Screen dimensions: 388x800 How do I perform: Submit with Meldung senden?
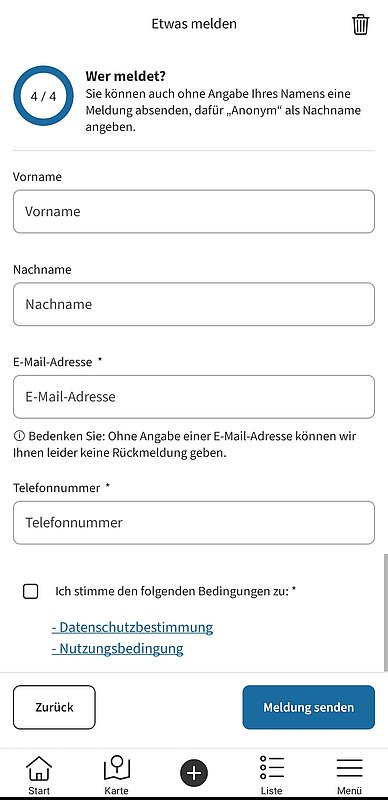(308, 707)
